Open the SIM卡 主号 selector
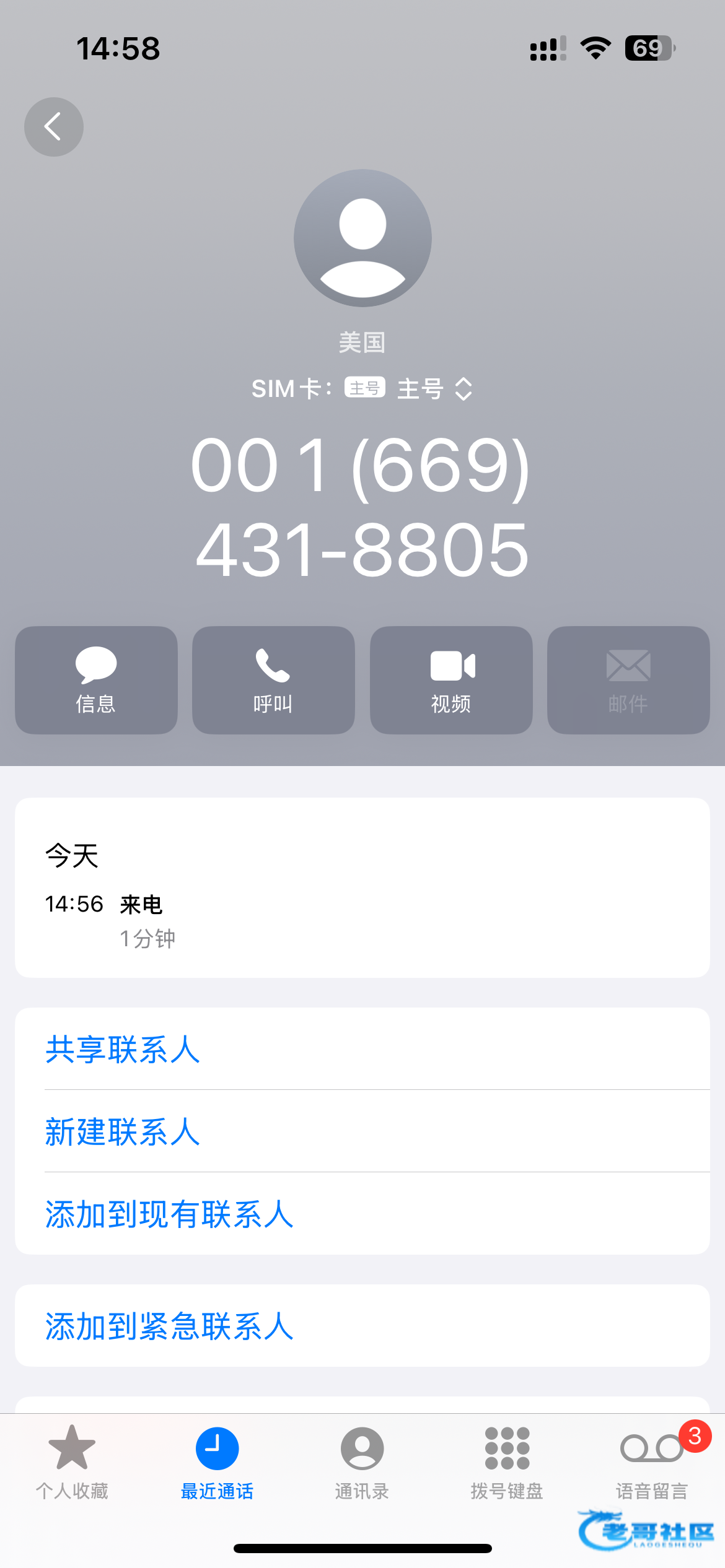The width and height of the screenshot is (725, 1568). [362, 389]
